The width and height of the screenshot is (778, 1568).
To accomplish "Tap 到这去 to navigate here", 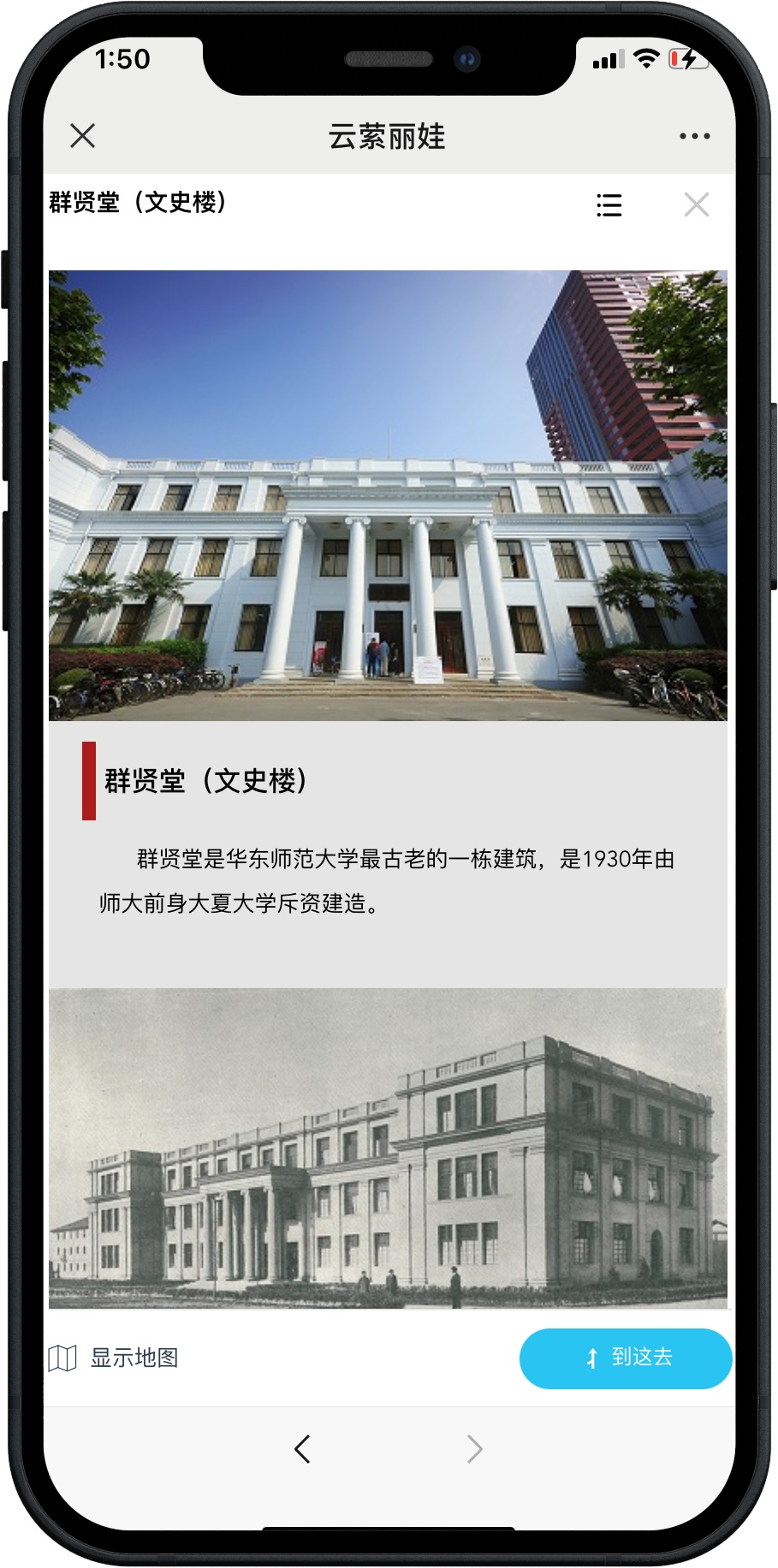I will (x=626, y=1358).
